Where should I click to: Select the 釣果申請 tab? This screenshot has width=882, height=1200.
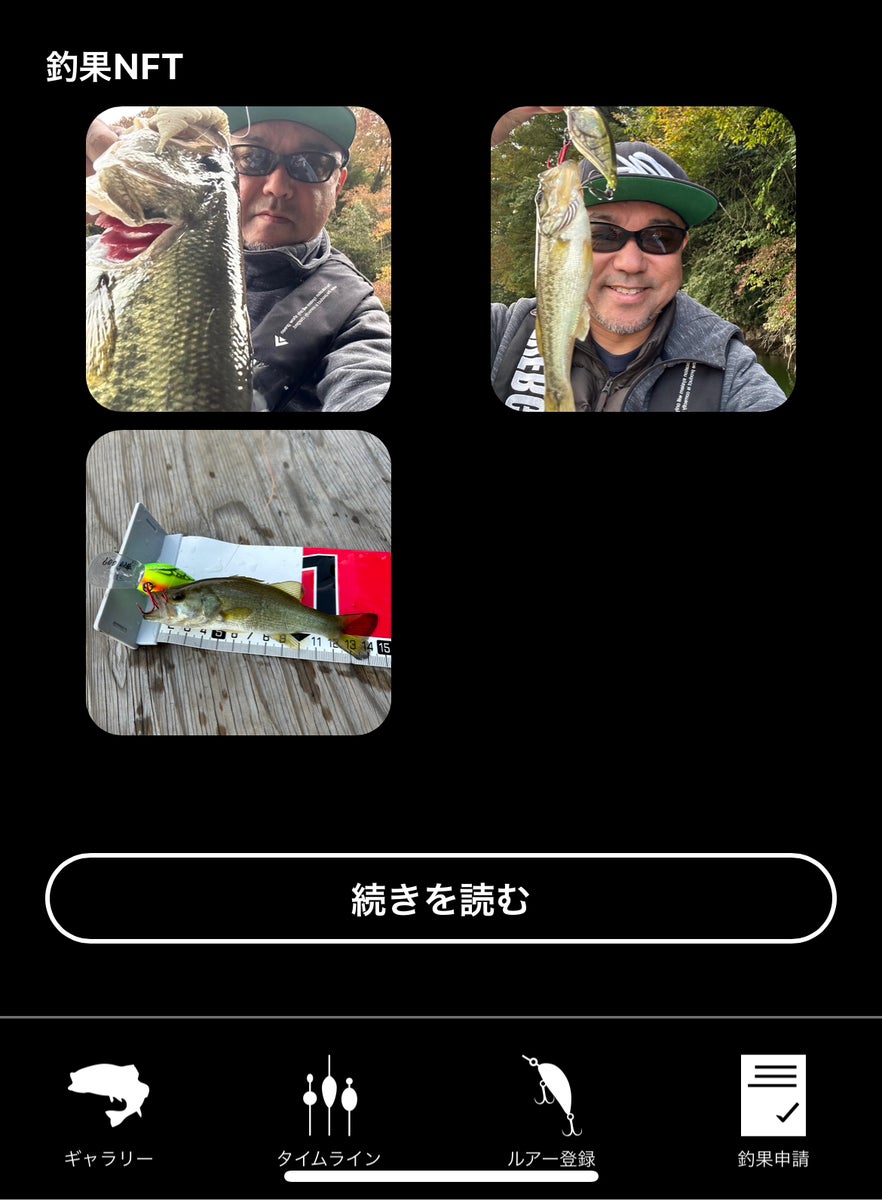(x=772, y=1110)
